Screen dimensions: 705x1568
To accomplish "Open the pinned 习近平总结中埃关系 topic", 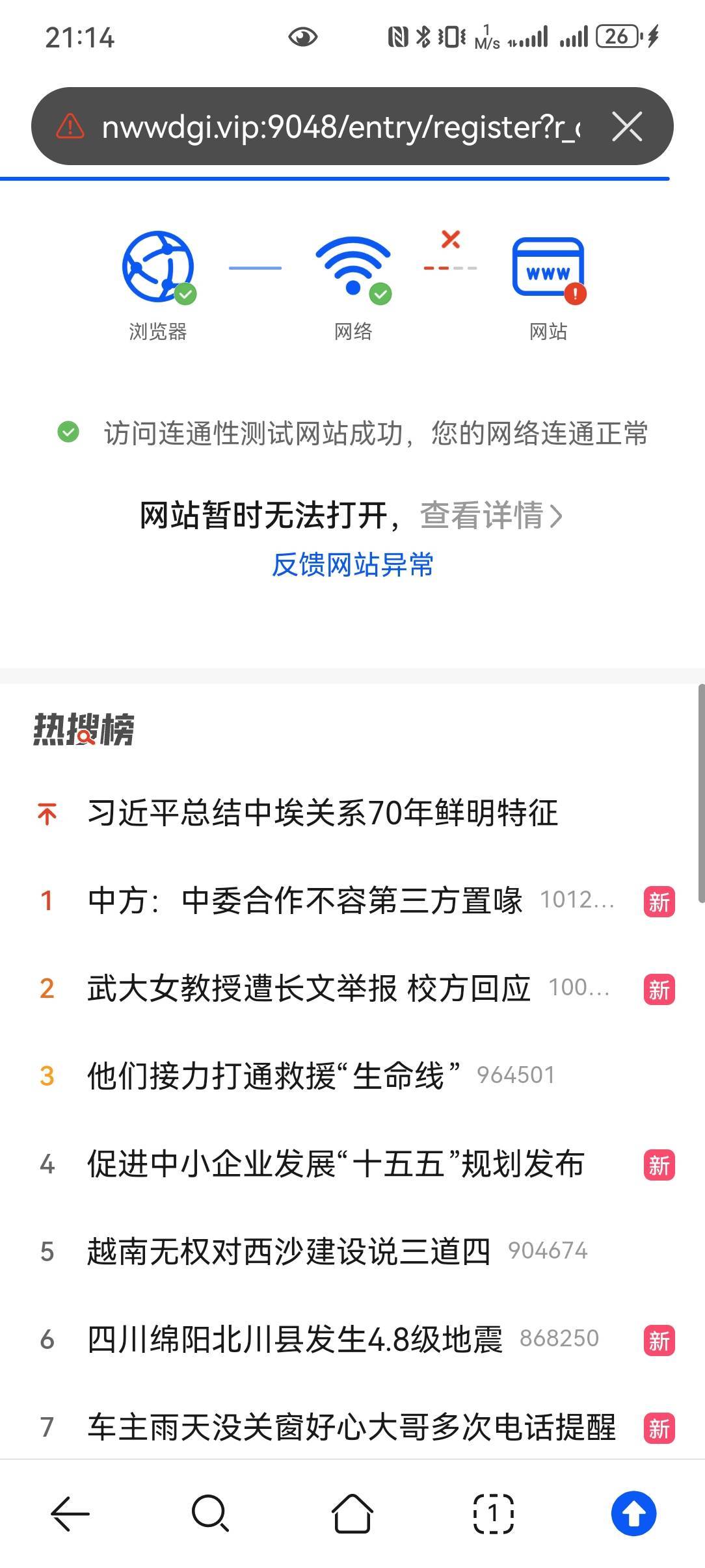I will tap(323, 813).
